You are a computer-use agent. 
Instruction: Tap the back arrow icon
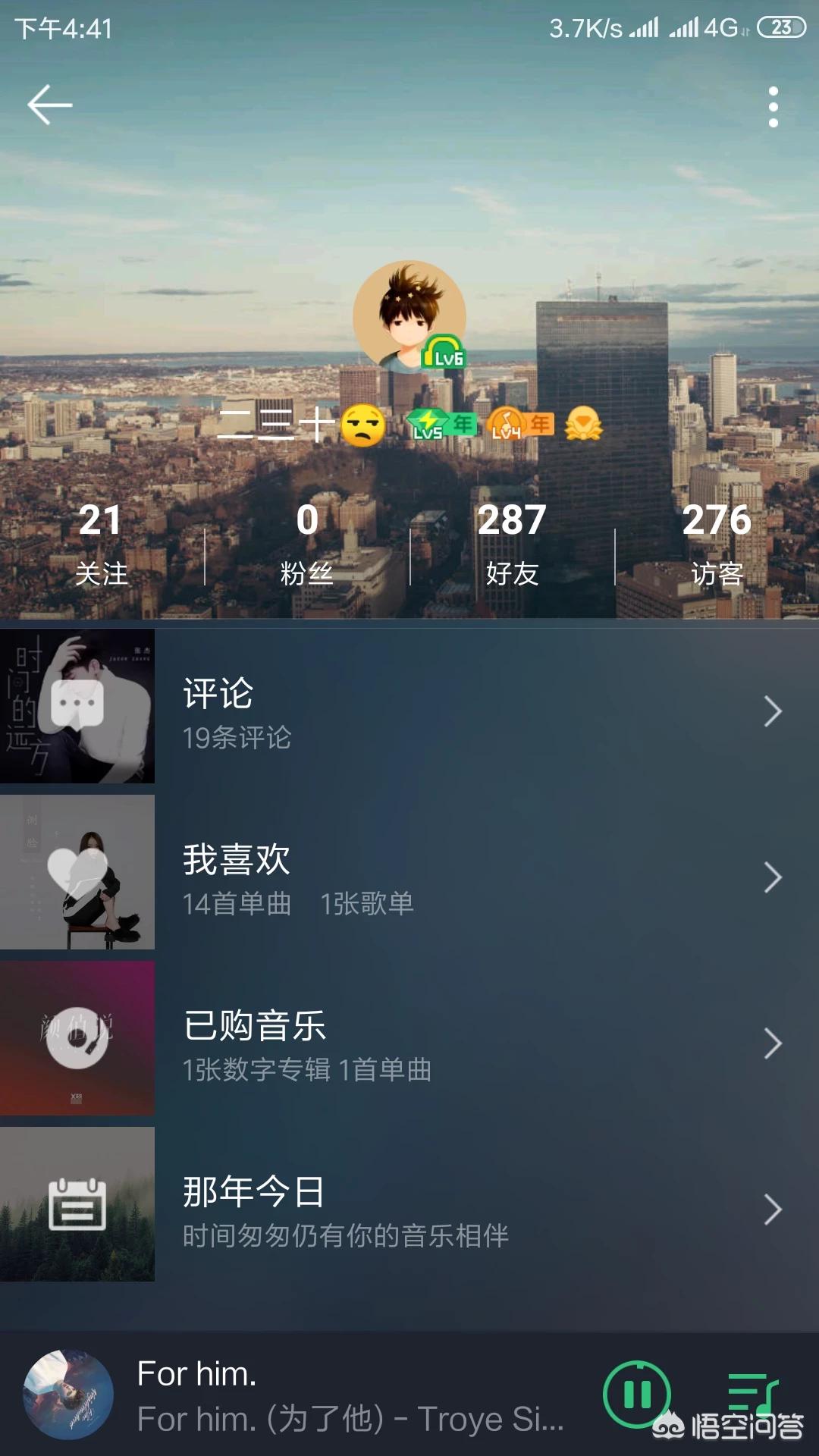(48, 104)
